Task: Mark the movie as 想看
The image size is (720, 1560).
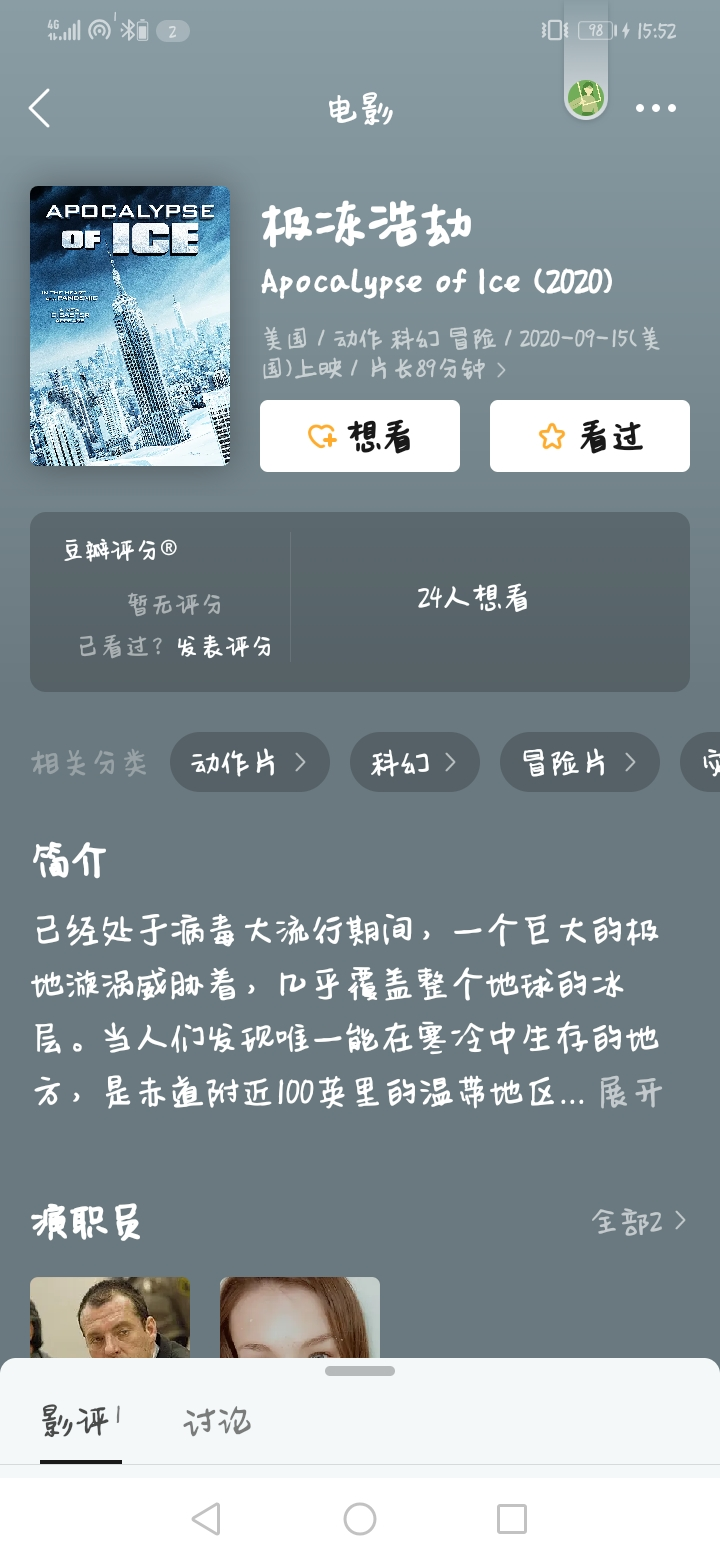Action: click(x=360, y=436)
